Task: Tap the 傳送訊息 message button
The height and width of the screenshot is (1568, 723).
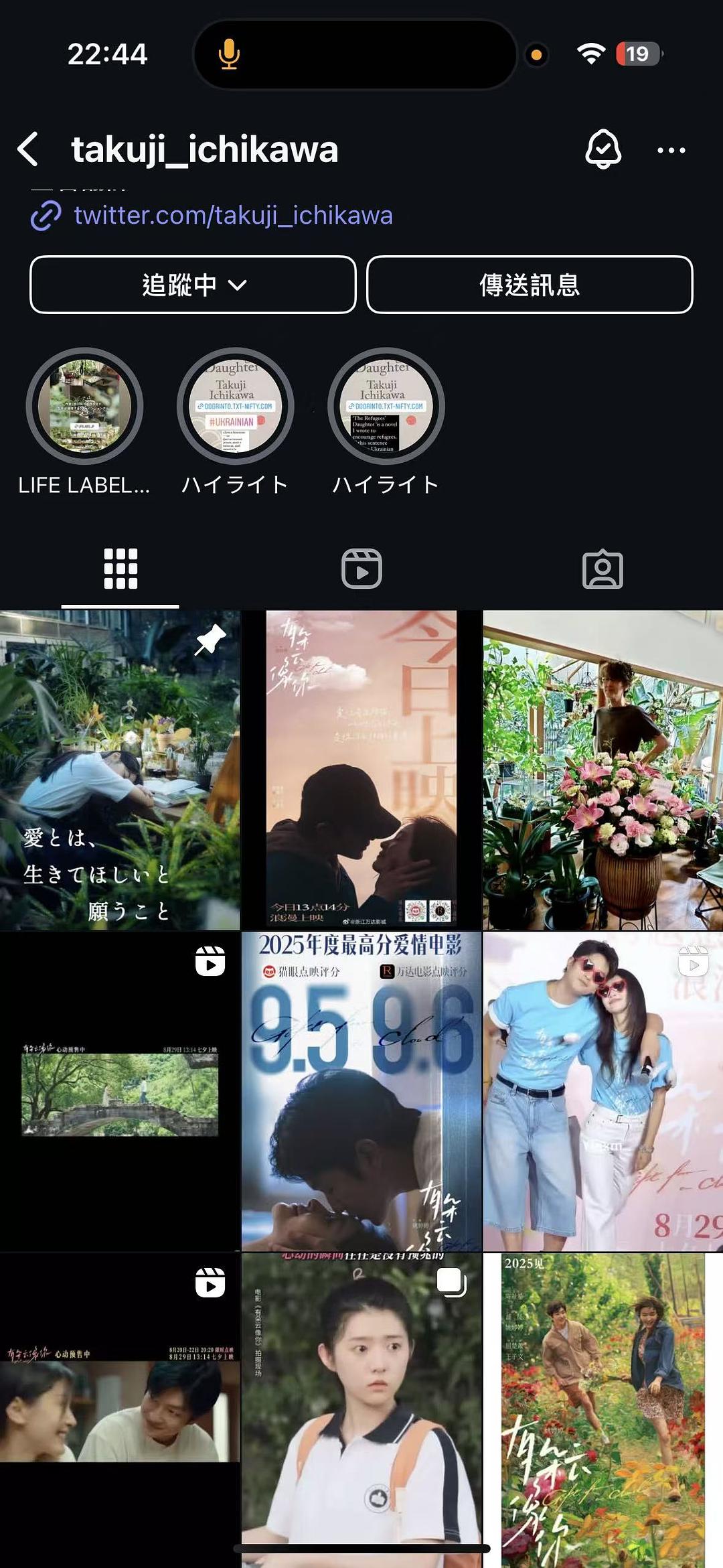Action: (x=529, y=285)
